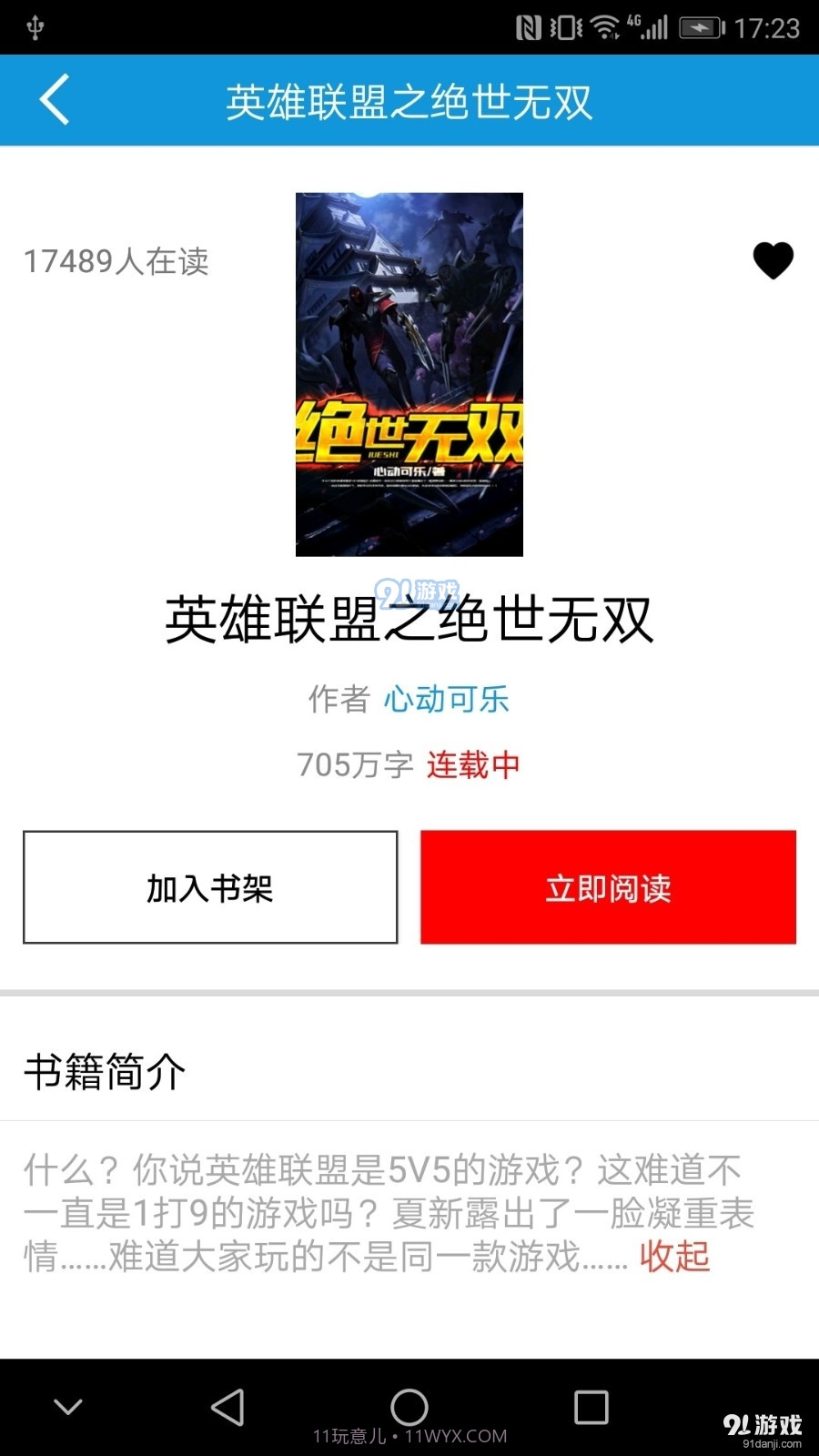The width and height of the screenshot is (819, 1456).
Task: Tap the circle home navigation button
Action: tap(409, 1405)
